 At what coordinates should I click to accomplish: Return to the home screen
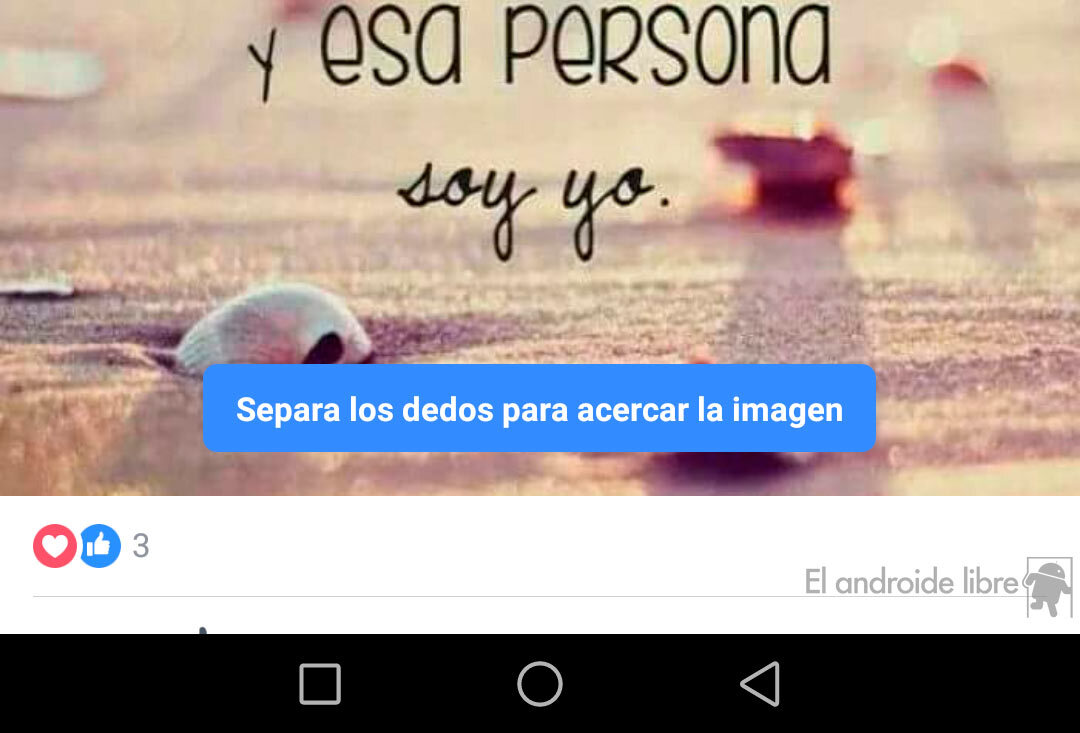coord(540,685)
